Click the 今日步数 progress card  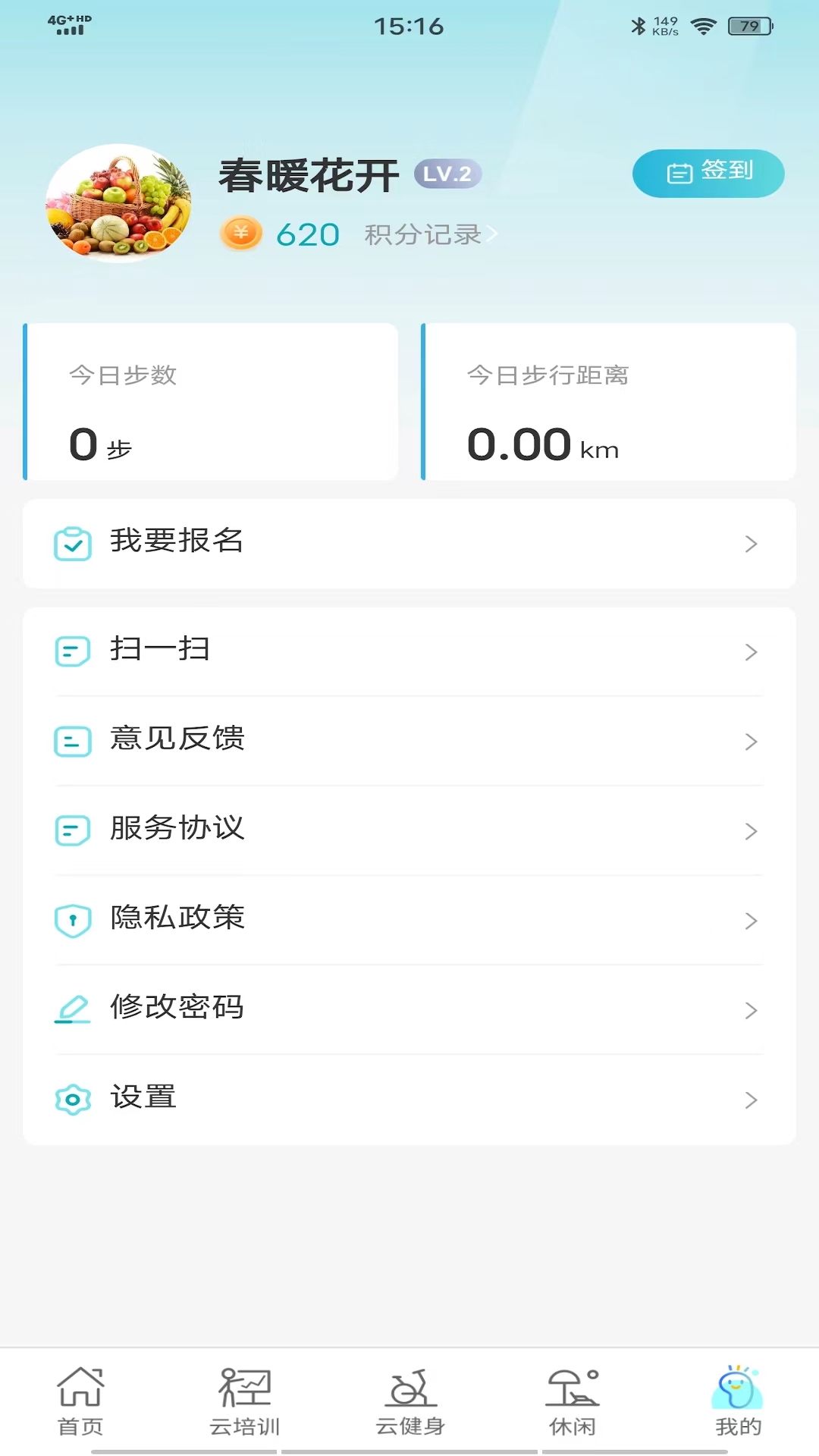[211, 403]
